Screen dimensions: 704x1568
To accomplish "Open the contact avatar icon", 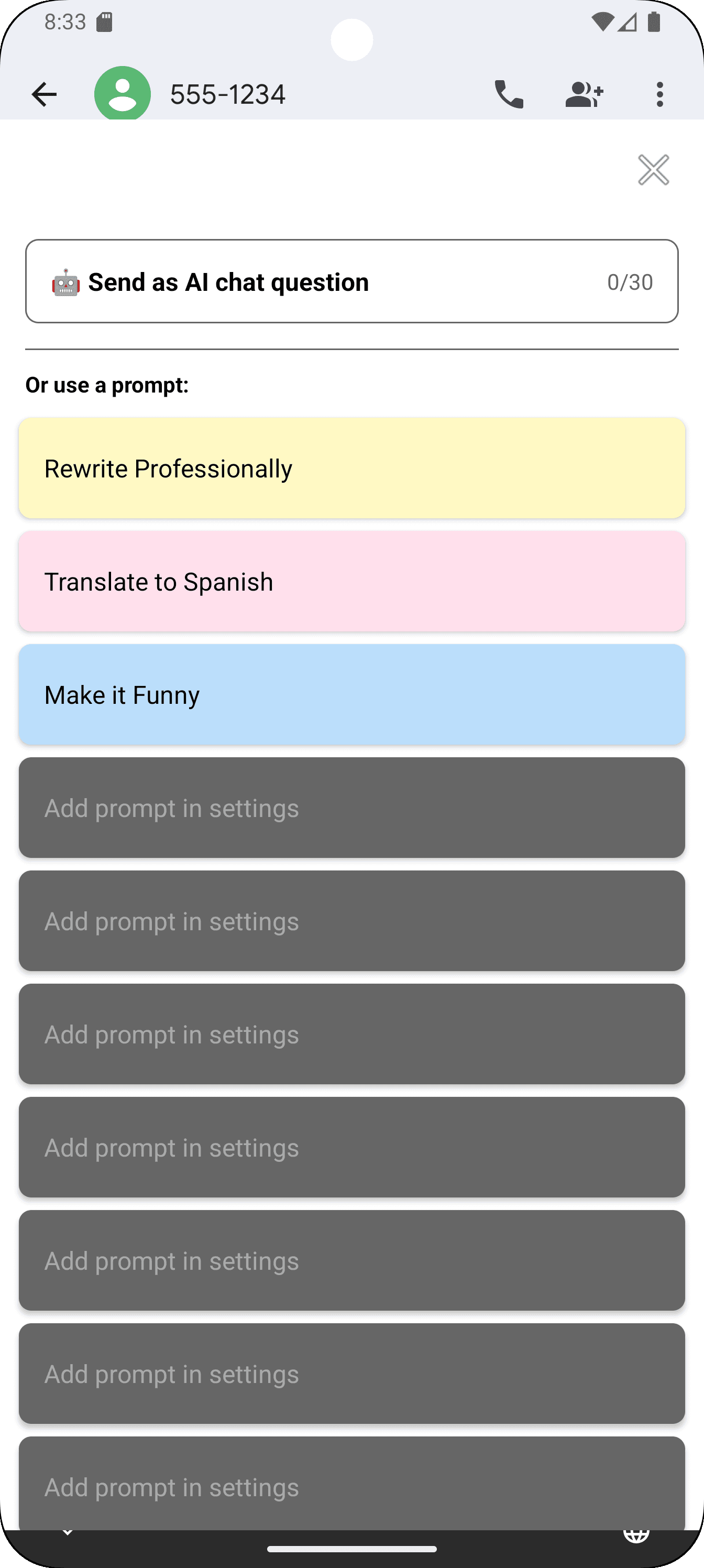I will tap(121, 93).
